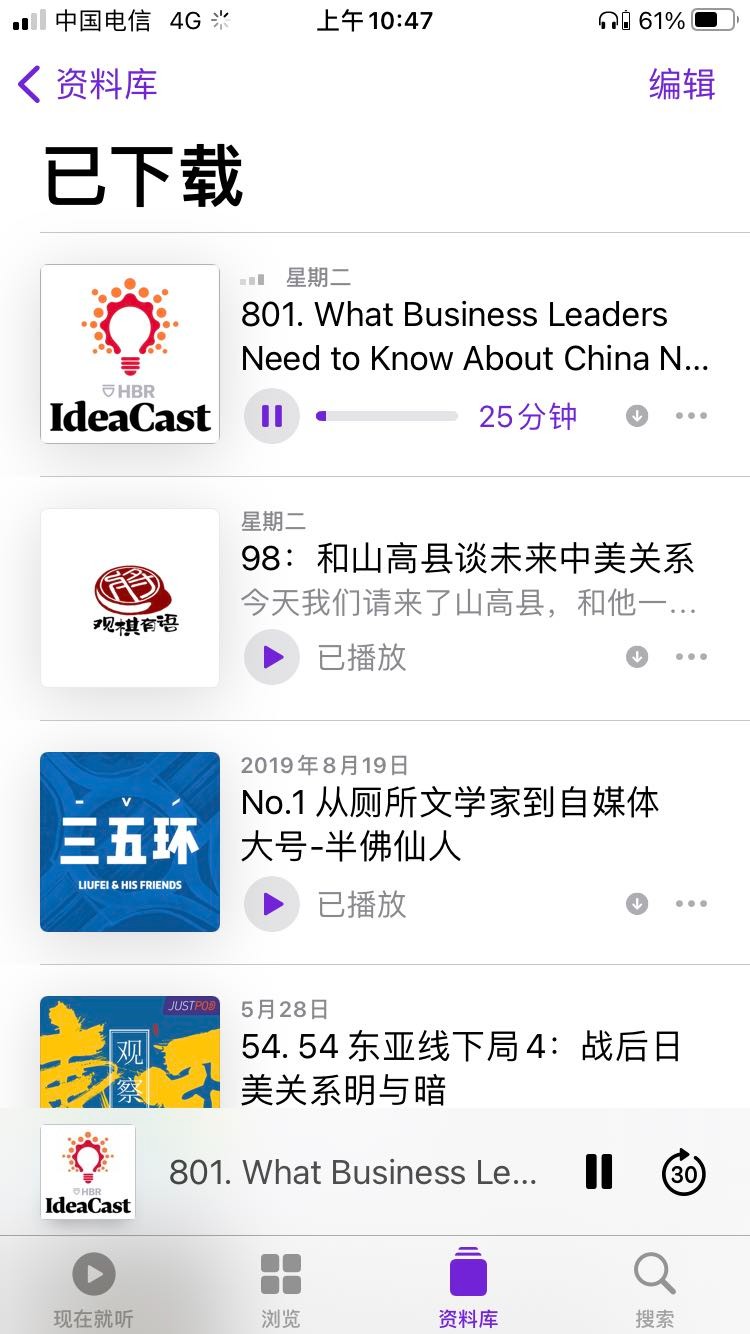Play episode 98 和山高县谈未来中美关系
This screenshot has height=1334, width=750.
click(x=272, y=657)
